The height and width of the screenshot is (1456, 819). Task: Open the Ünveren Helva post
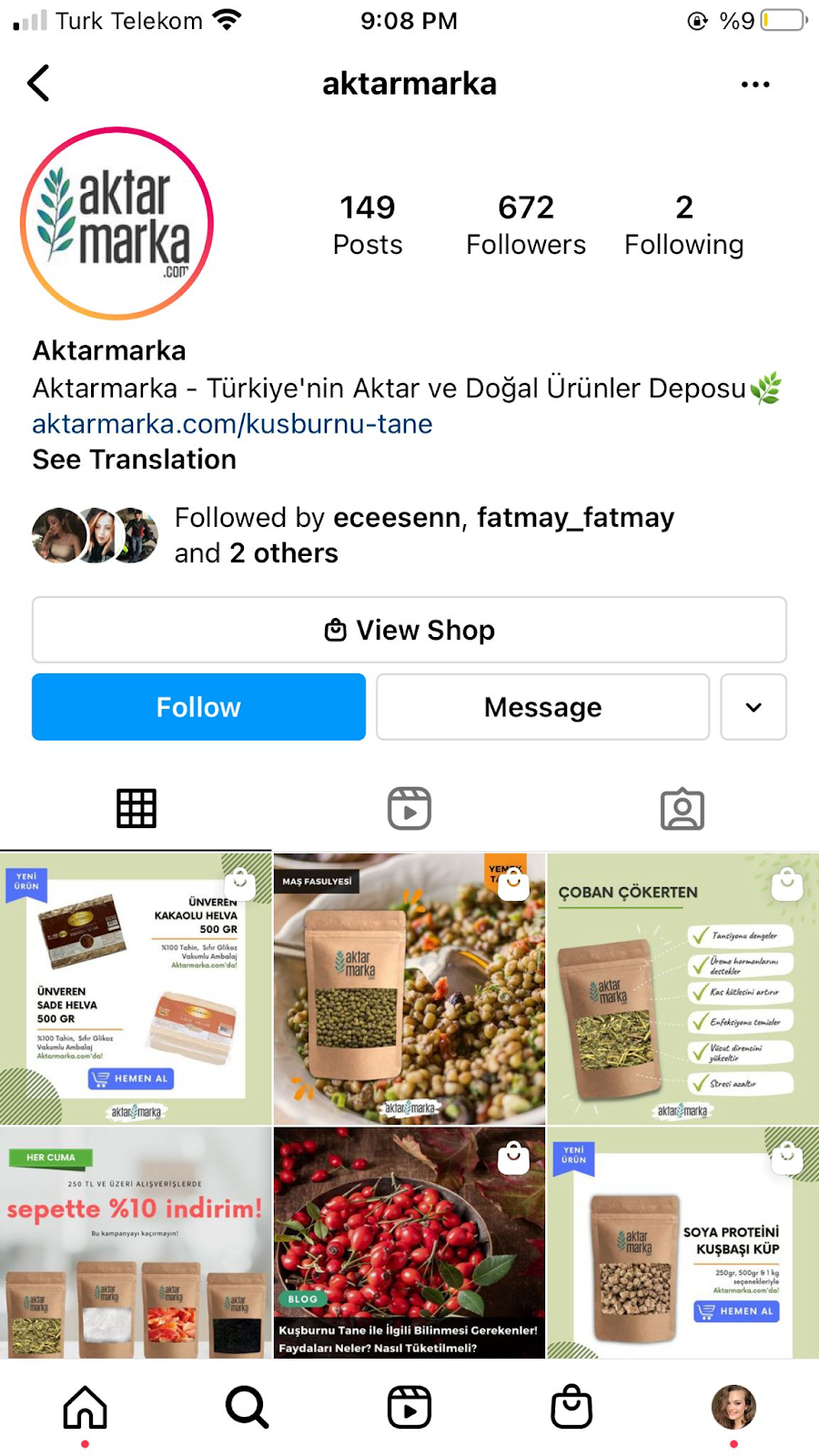136,989
